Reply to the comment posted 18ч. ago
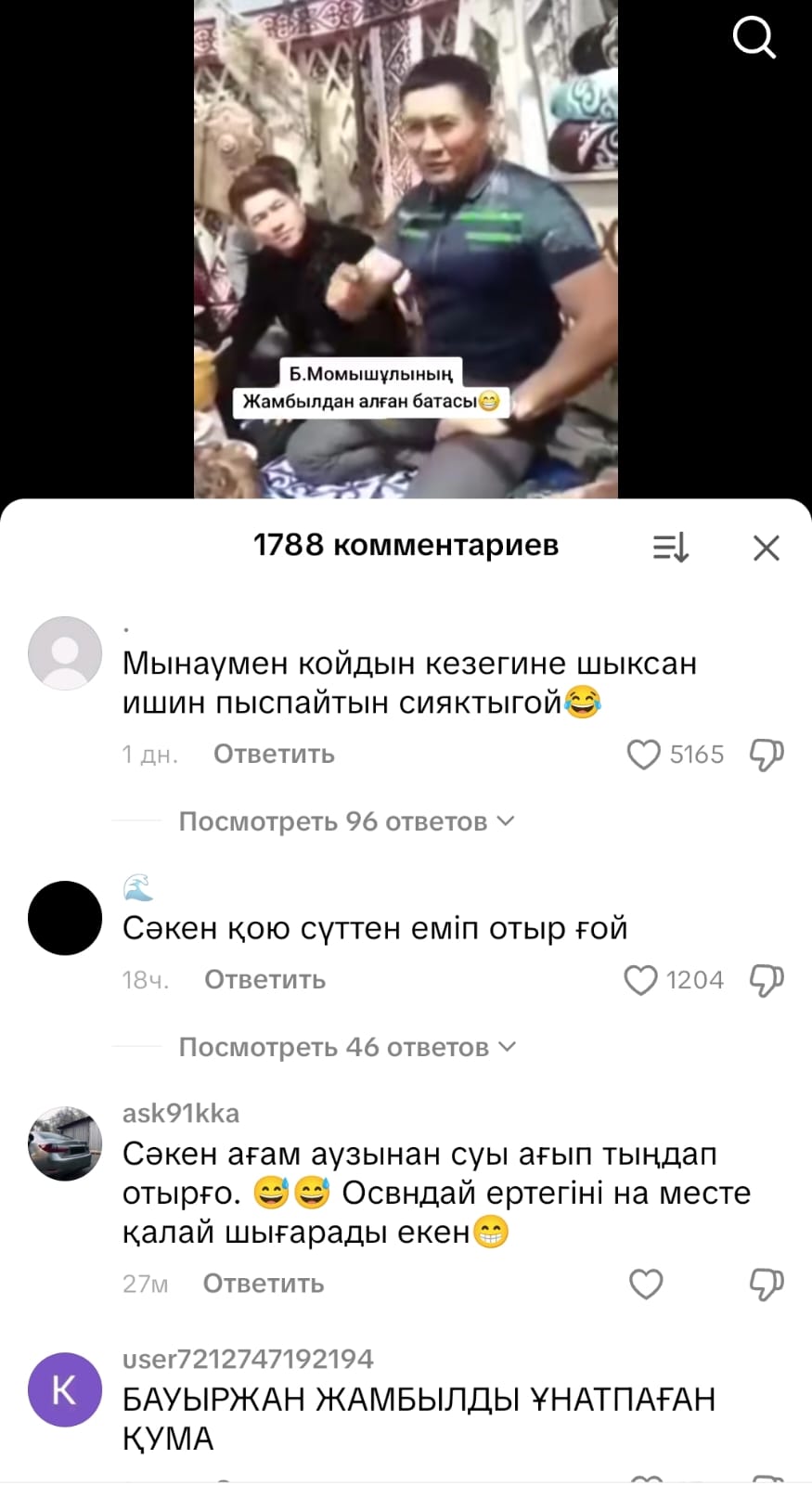 [x=264, y=980]
